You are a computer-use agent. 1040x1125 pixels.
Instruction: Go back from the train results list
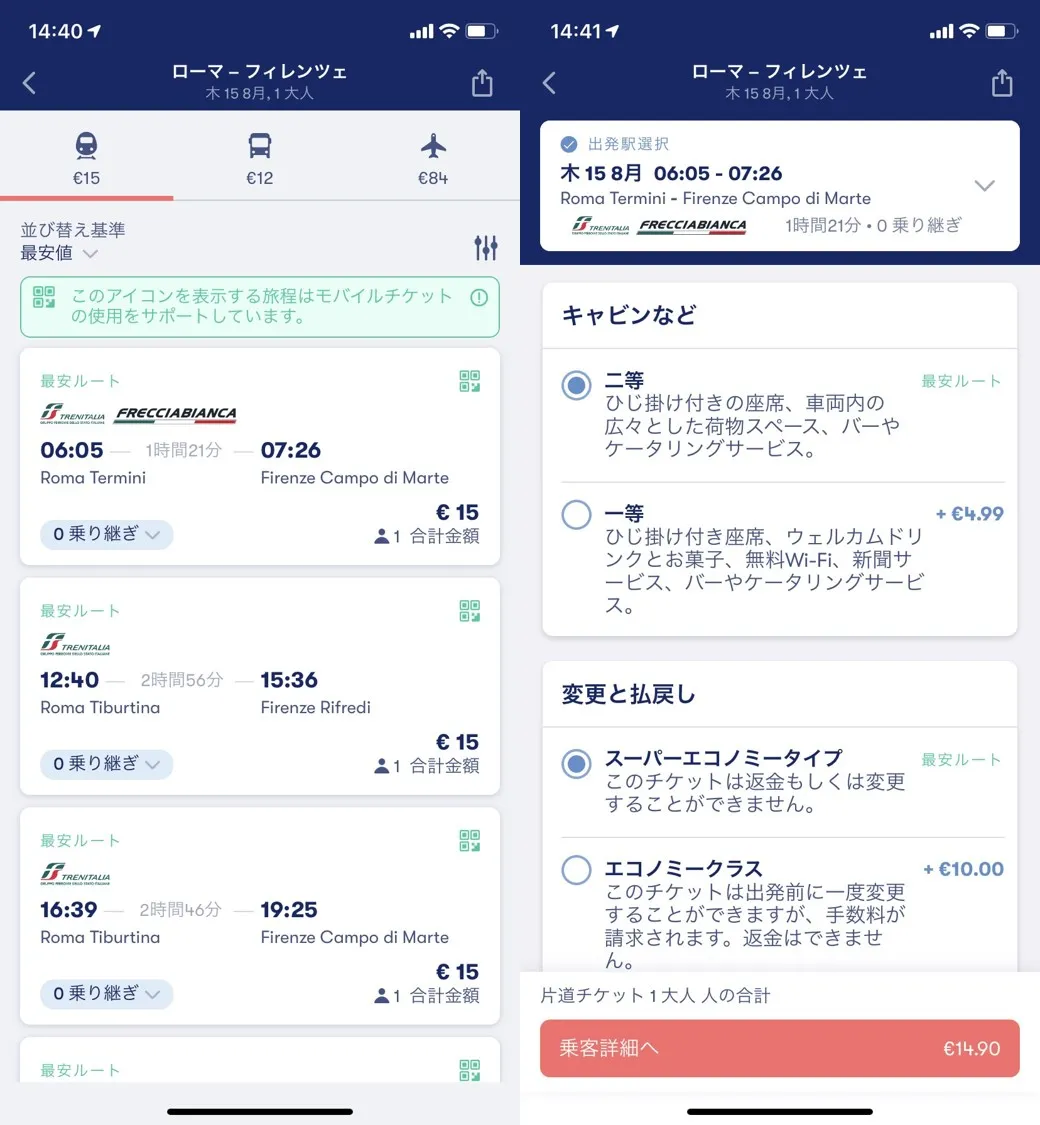[x=29, y=83]
